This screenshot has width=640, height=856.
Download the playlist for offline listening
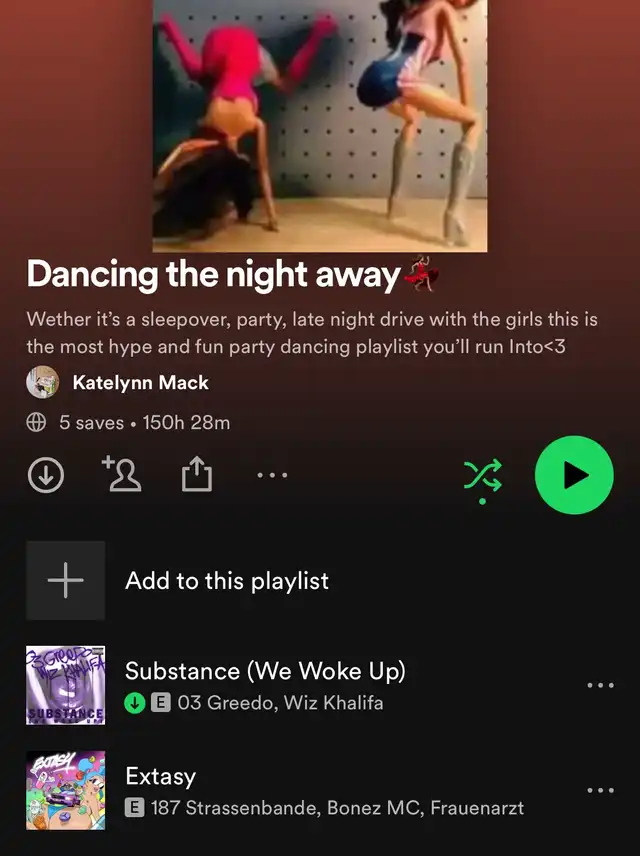click(45, 476)
